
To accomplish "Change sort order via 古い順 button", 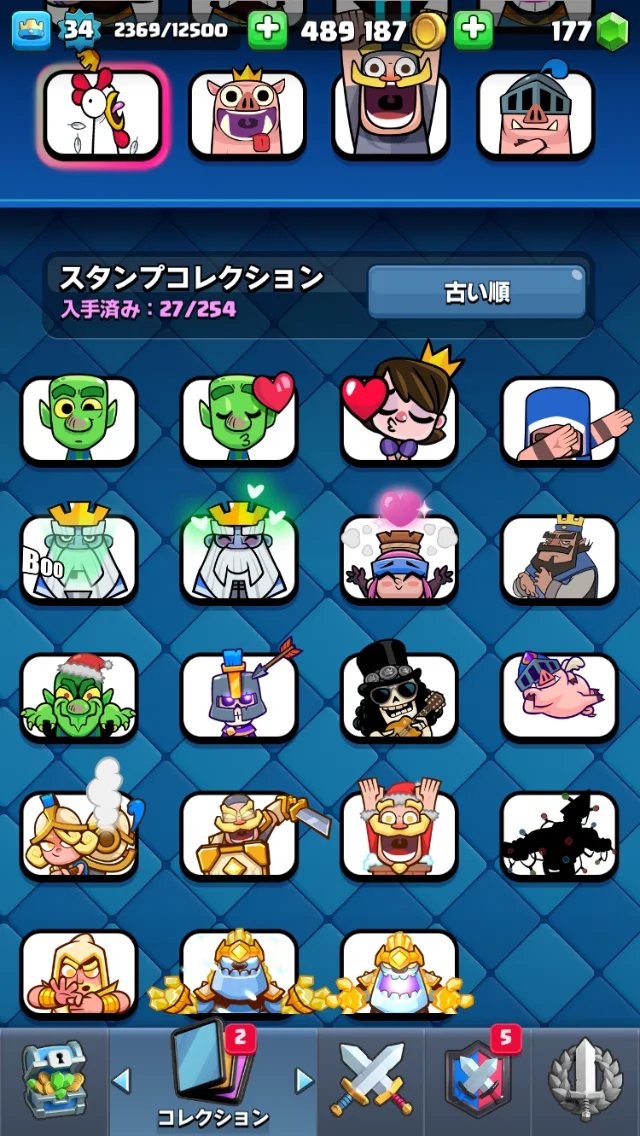I will coord(476,293).
